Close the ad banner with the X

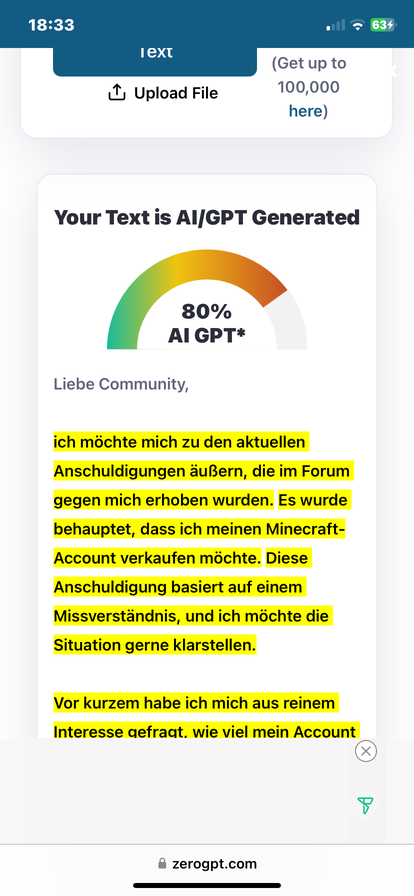(x=366, y=750)
